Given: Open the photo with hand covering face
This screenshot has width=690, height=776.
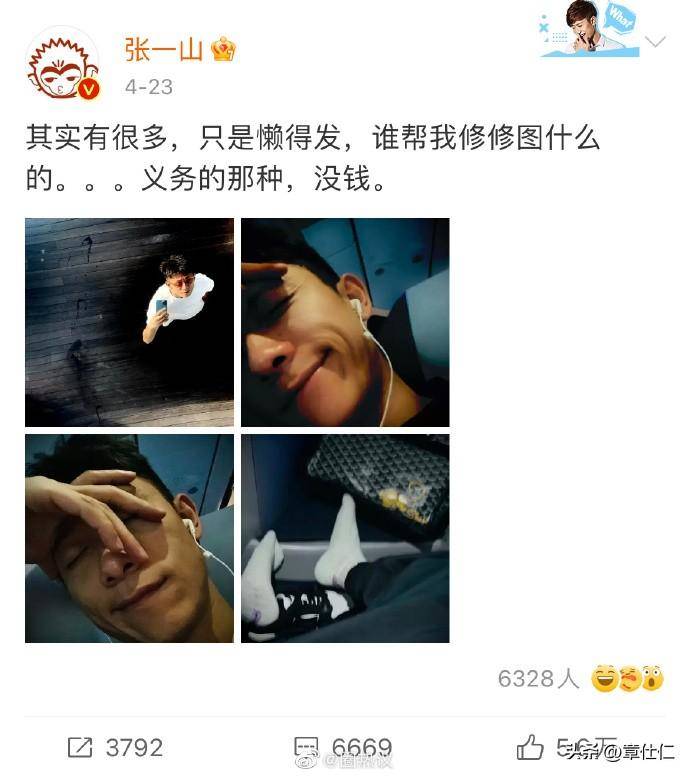Looking at the screenshot, I should (x=129, y=537).
